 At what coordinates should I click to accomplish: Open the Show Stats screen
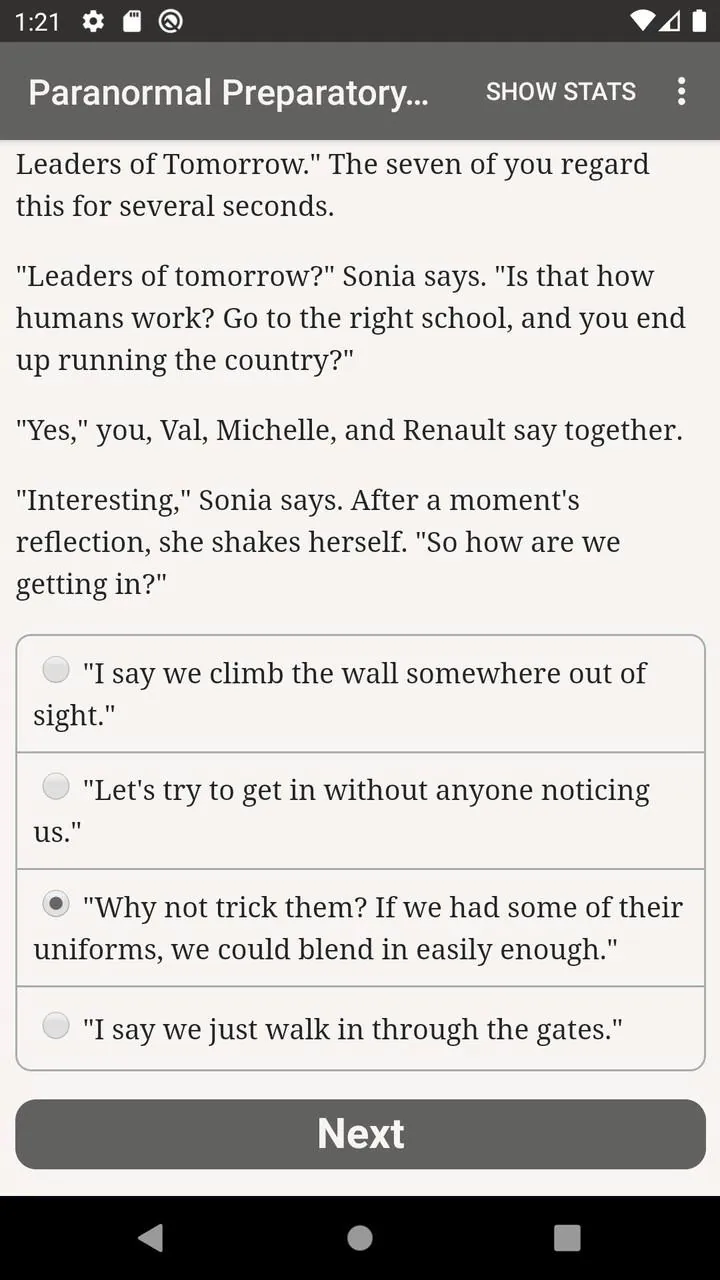560,91
